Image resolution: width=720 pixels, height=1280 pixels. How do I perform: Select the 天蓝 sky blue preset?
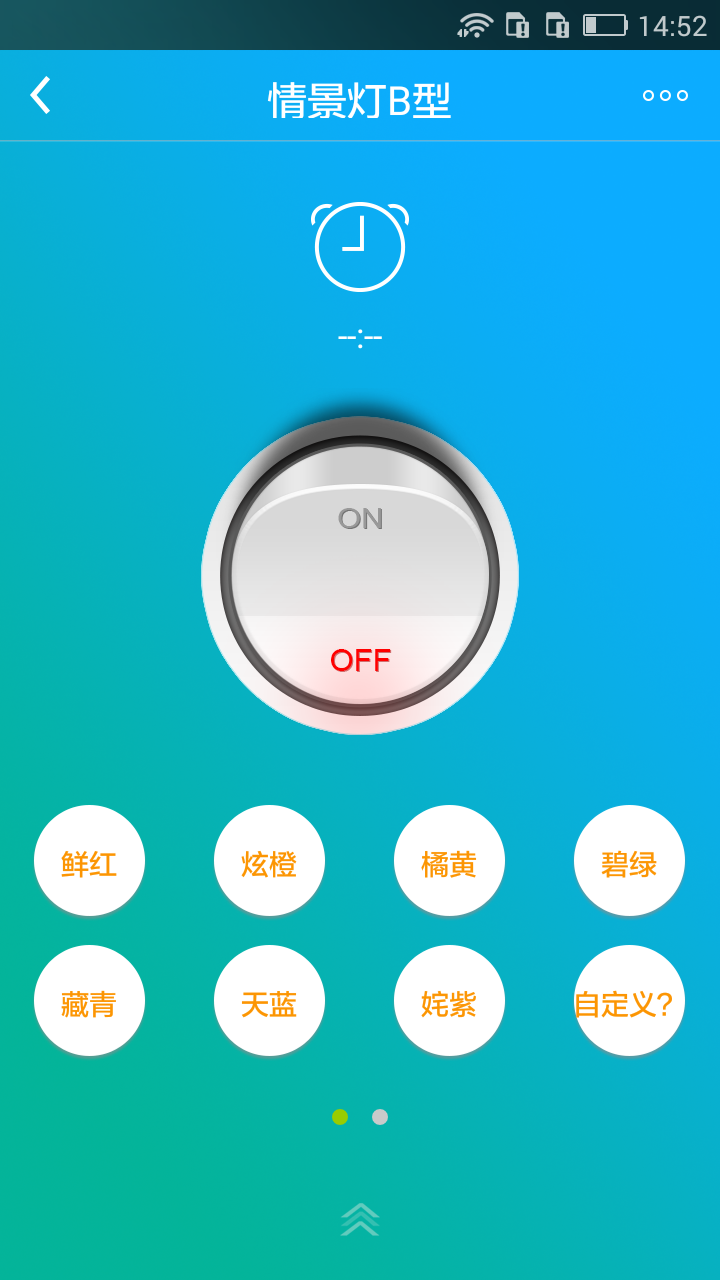(x=269, y=1000)
